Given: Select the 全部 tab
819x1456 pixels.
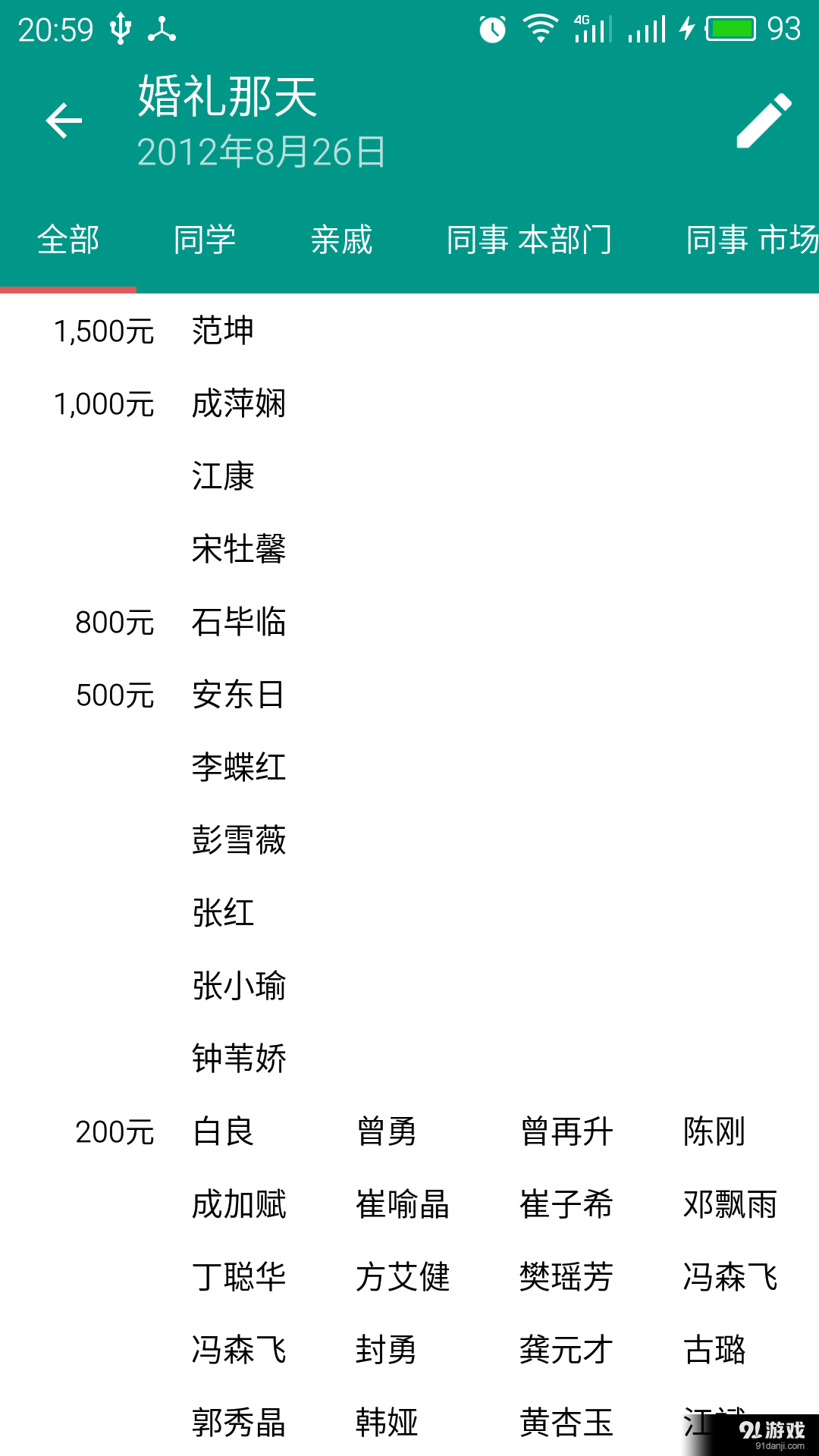Looking at the screenshot, I should coord(67,240).
